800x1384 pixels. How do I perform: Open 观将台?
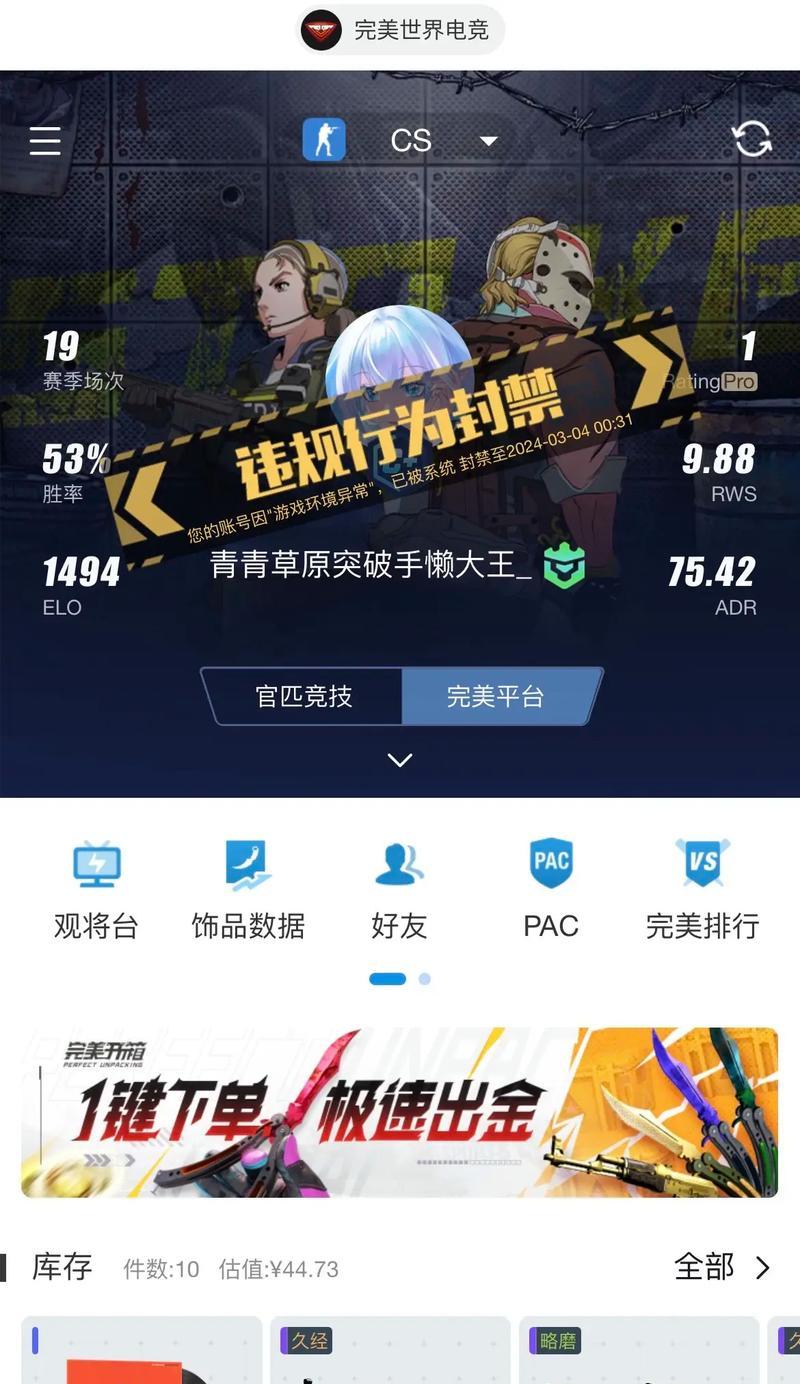click(x=96, y=892)
